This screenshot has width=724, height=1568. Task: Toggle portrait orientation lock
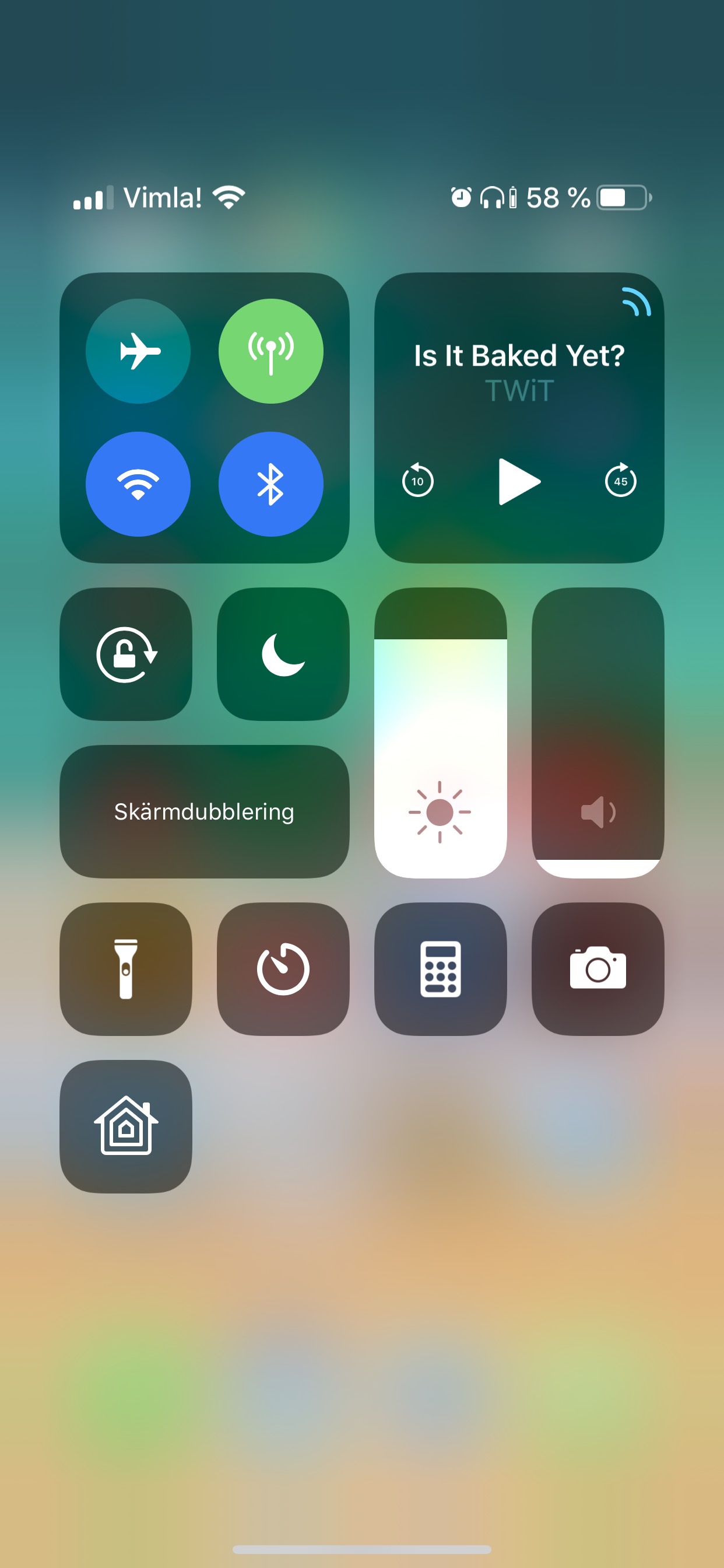[x=126, y=654]
